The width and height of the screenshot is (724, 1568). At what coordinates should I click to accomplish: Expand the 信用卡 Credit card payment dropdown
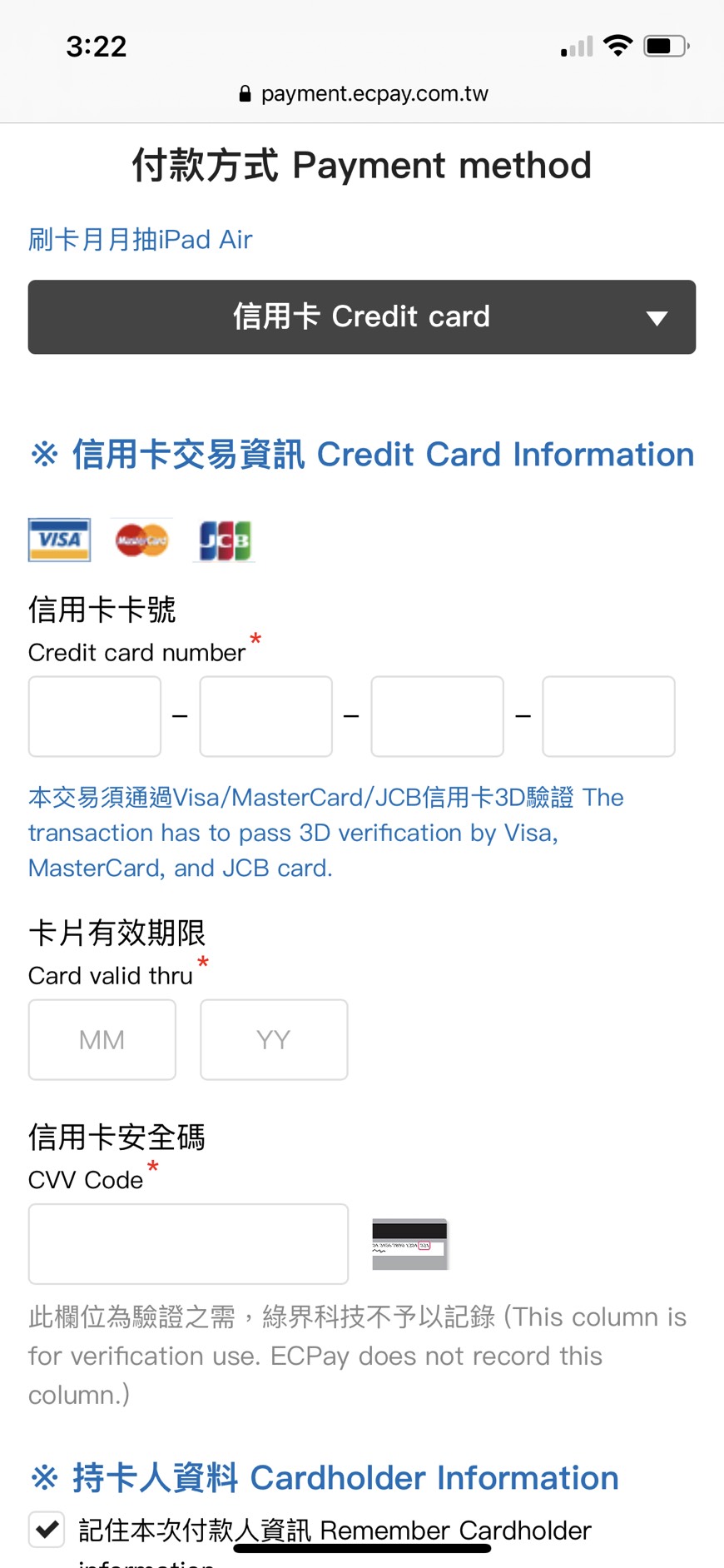tap(362, 317)
